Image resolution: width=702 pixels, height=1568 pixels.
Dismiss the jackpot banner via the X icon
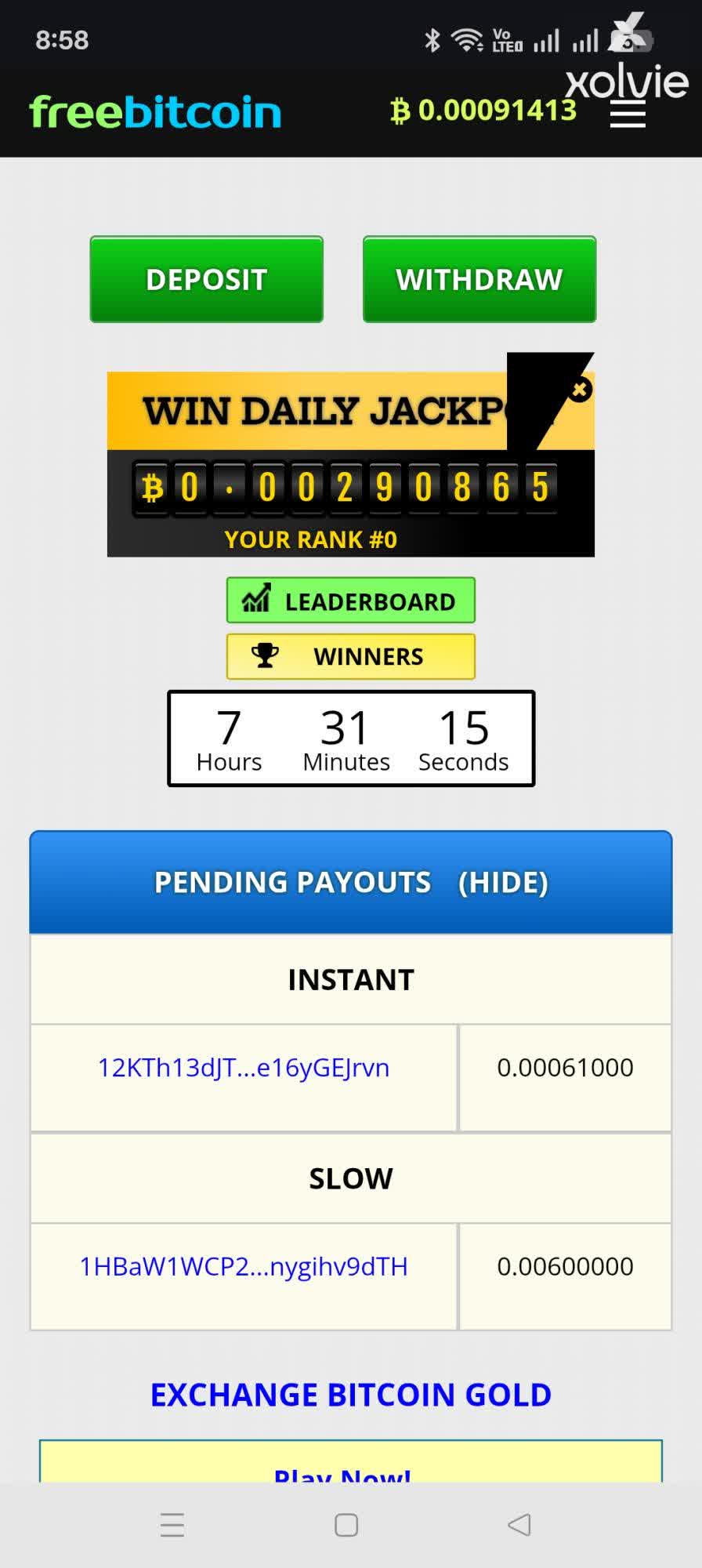coord(580,390)
